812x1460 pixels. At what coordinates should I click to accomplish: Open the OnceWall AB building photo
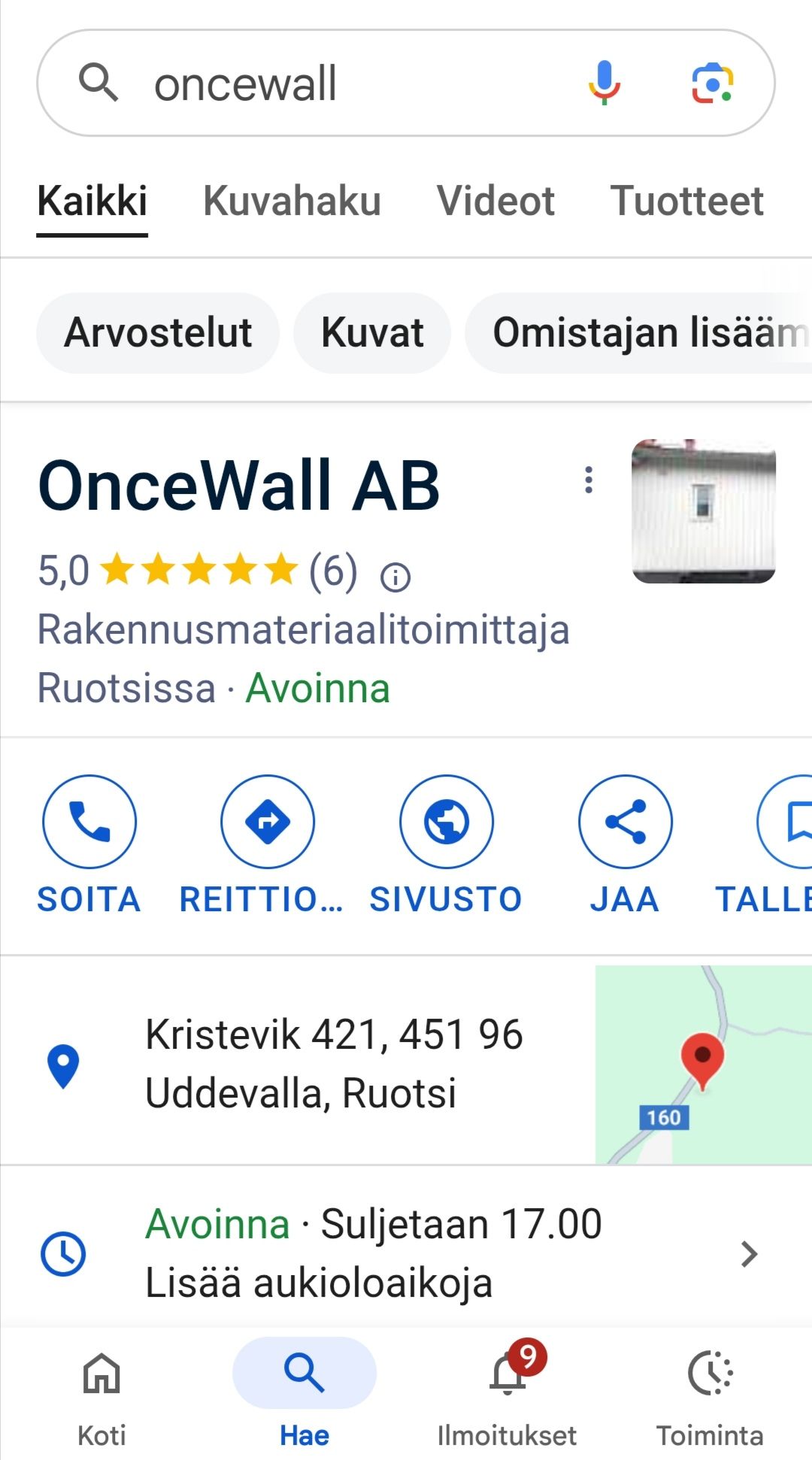[x=704, y=511]
